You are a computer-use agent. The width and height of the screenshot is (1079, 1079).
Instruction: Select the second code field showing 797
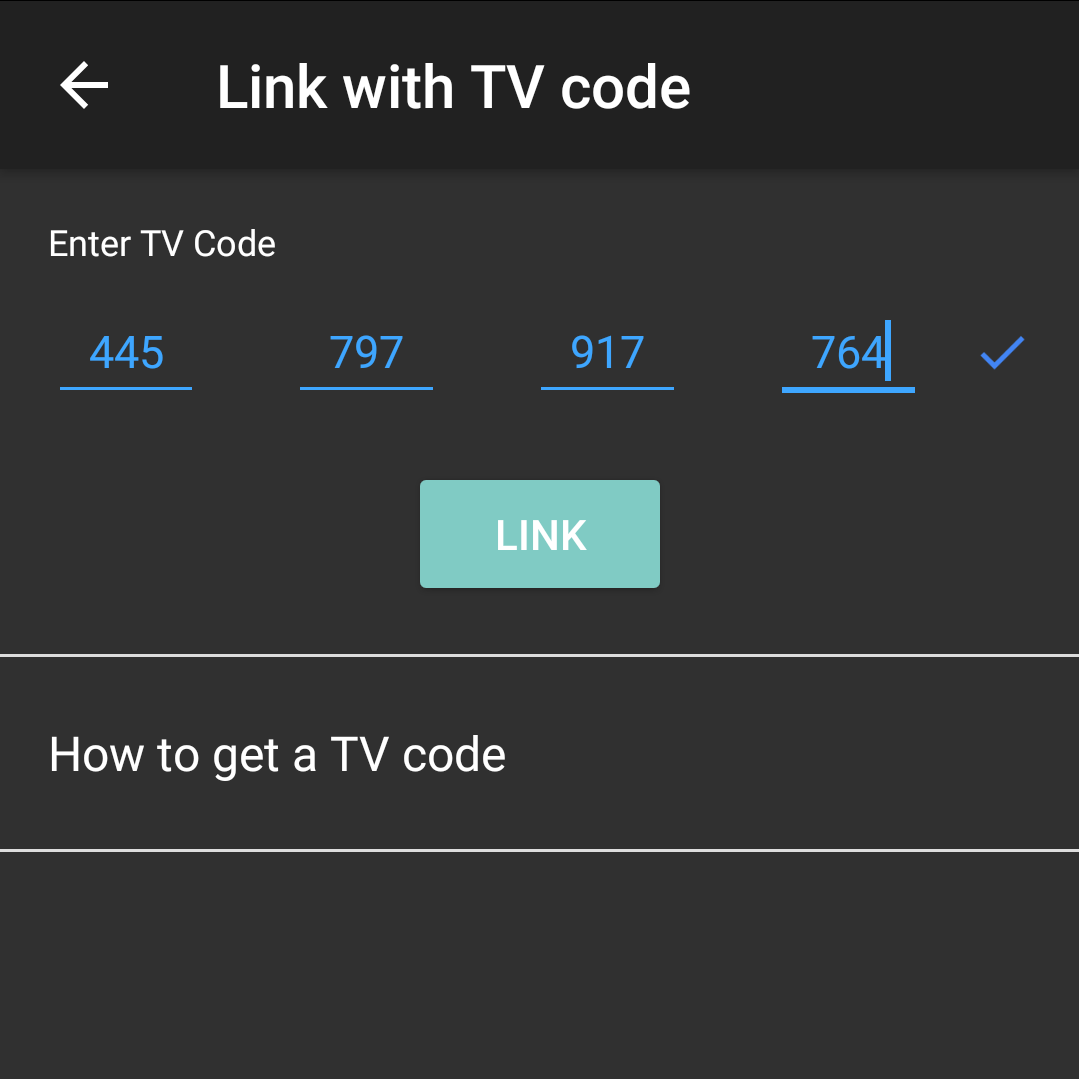coord(366,354)
